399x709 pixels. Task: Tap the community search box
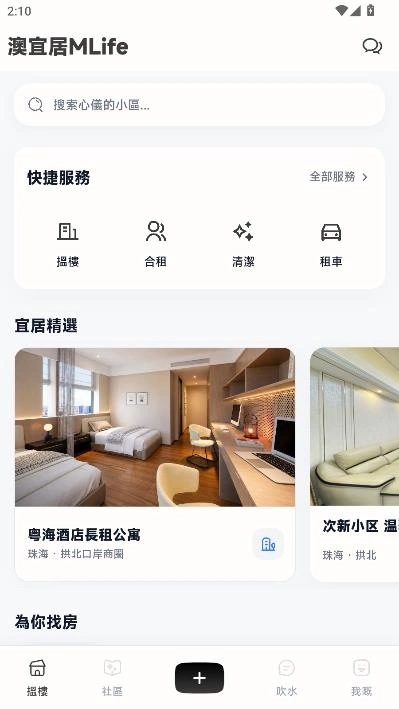[200, 105]
